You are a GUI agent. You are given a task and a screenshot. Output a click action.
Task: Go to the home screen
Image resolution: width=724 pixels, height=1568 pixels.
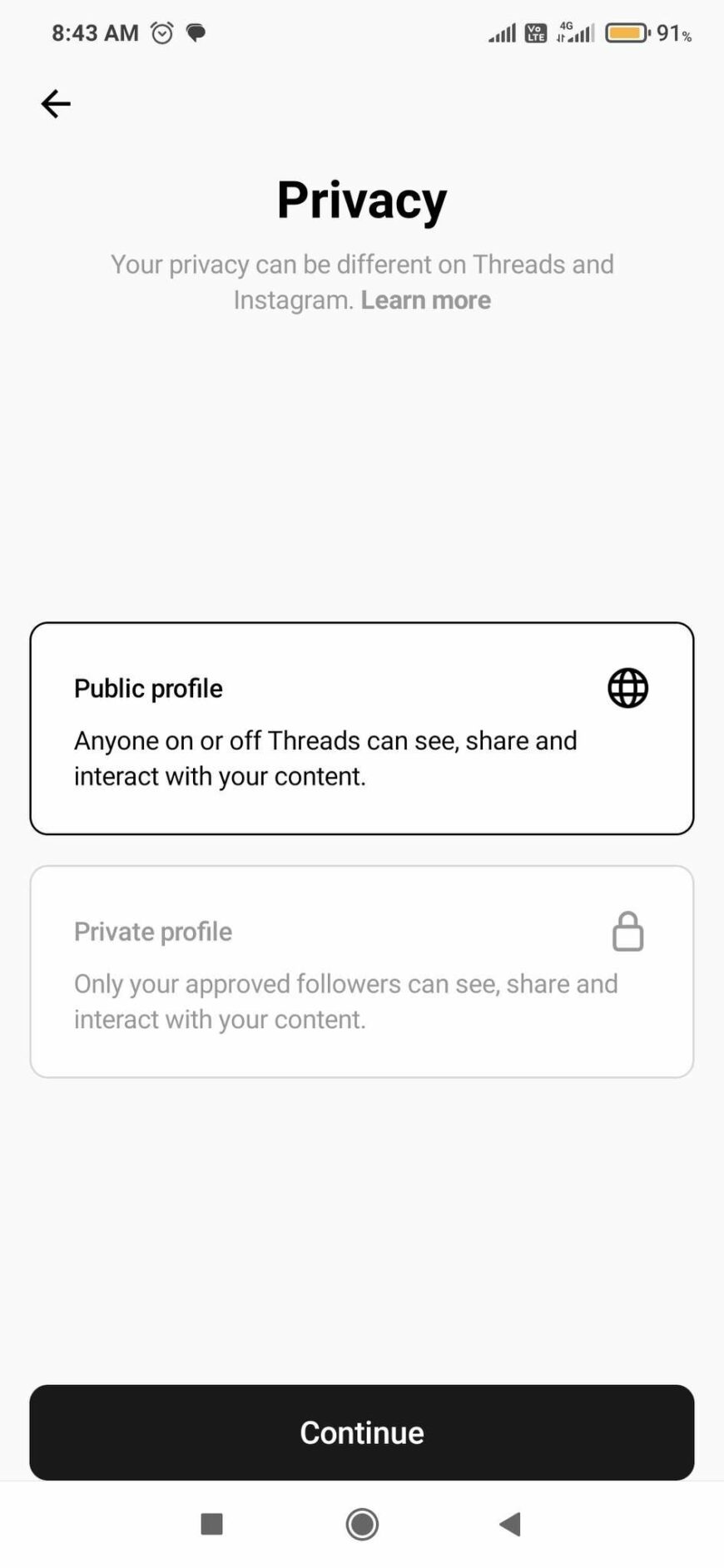pyautogui.click(x=362, y=1524)
